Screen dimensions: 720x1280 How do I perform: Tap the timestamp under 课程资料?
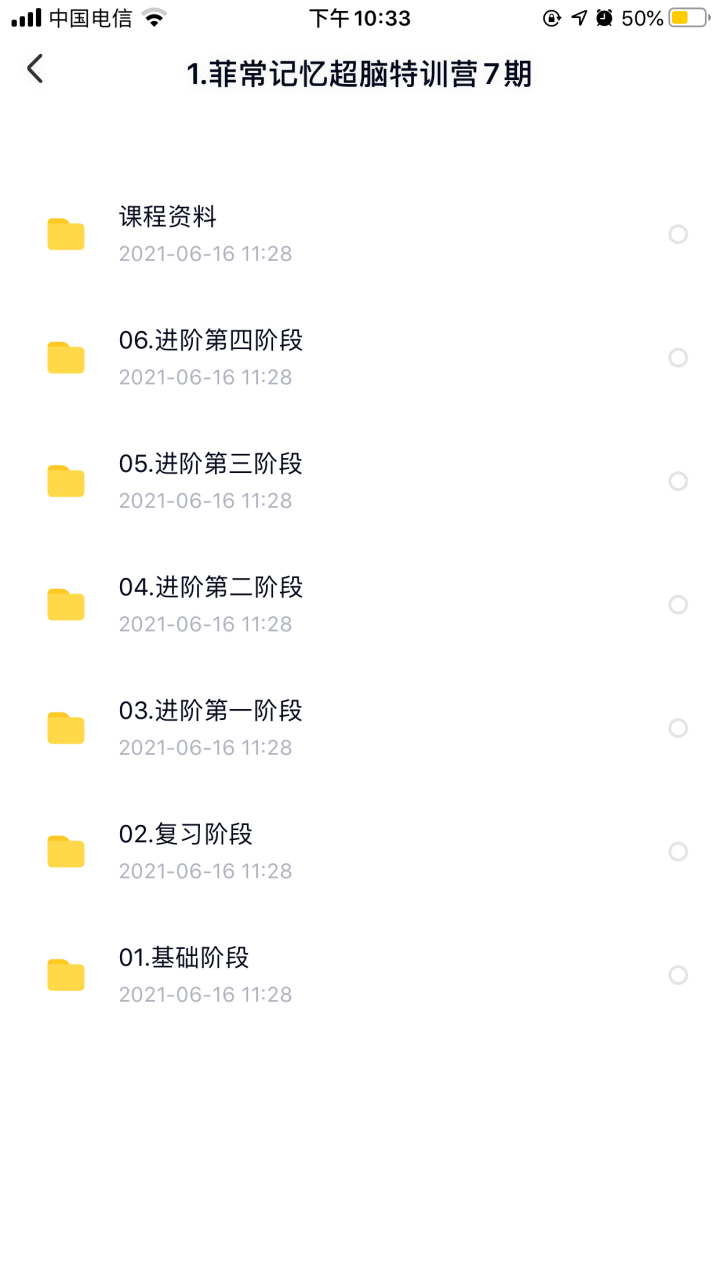point(205,253)
